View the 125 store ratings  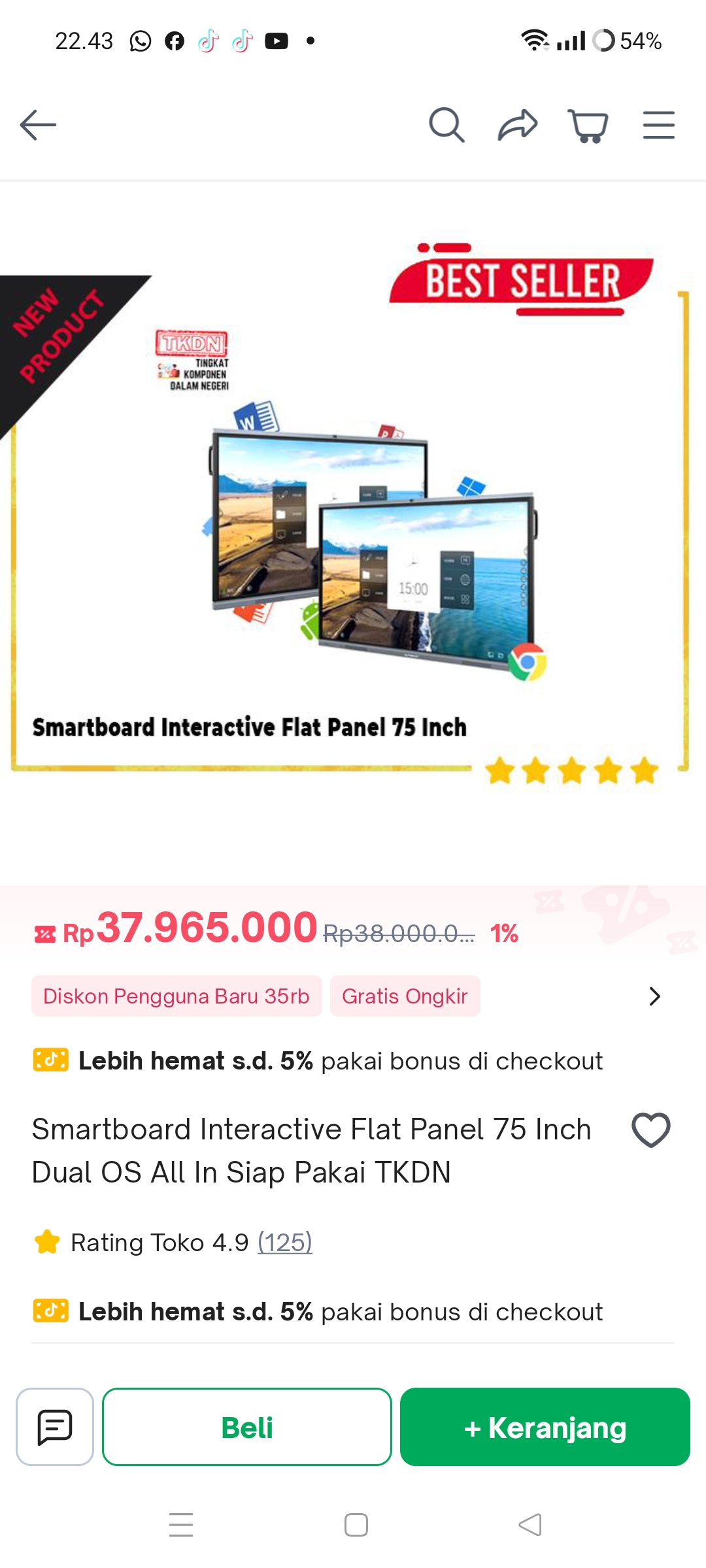[x=284, y=1242]
